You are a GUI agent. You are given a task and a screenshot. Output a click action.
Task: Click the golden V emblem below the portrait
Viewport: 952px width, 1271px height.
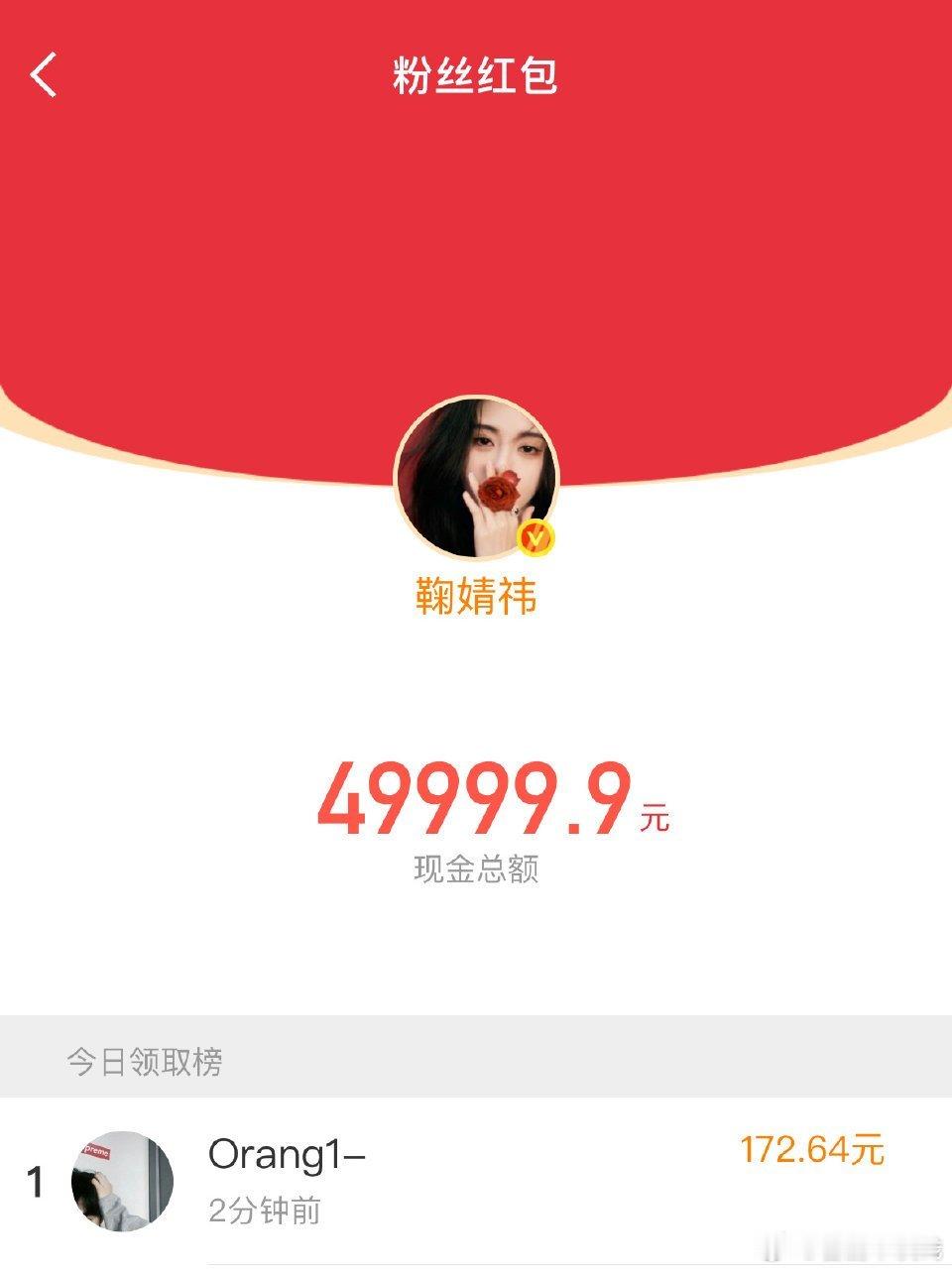(x=535, y=536)
